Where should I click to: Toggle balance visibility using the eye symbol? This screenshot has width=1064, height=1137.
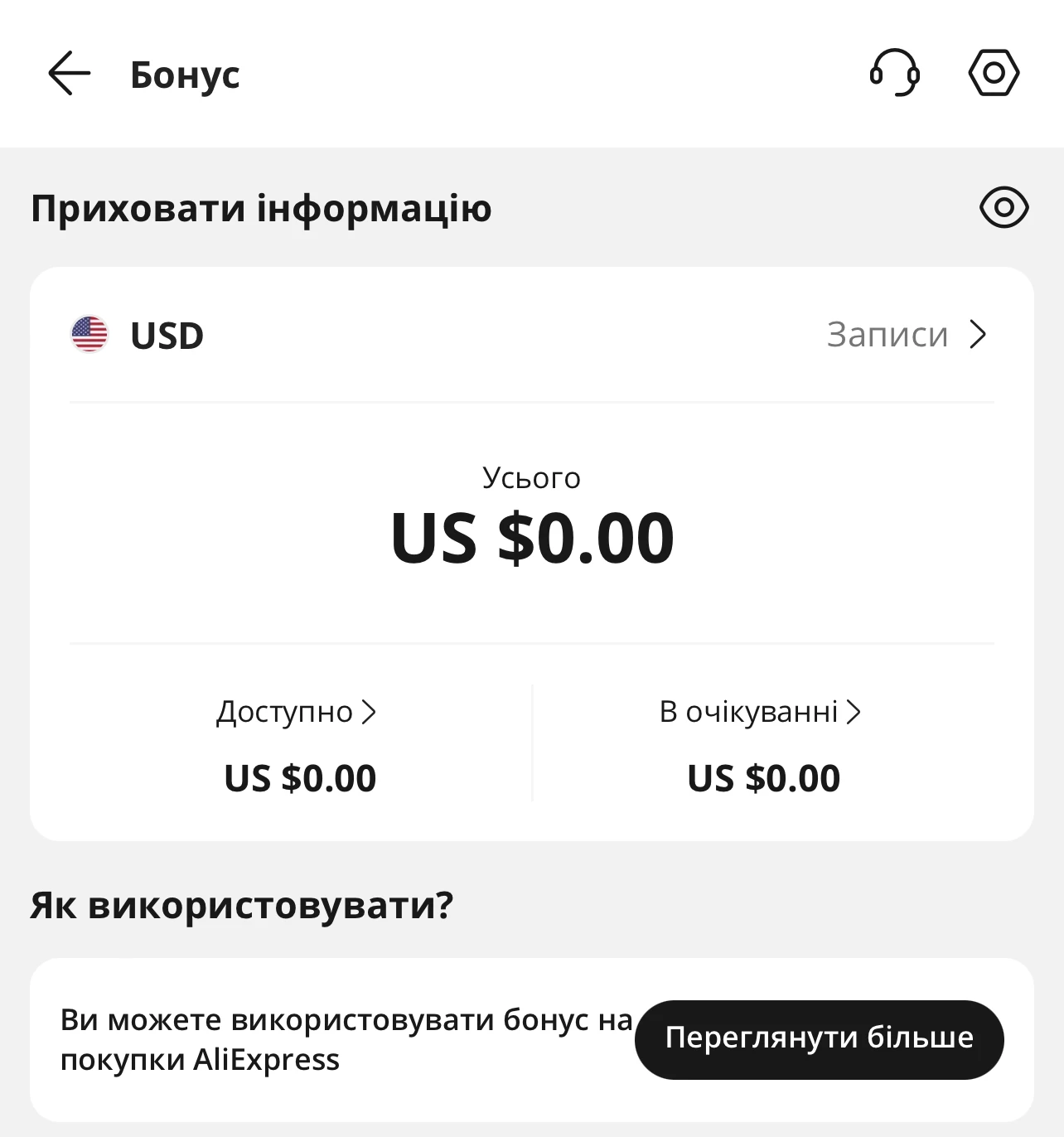[1003, 208]
